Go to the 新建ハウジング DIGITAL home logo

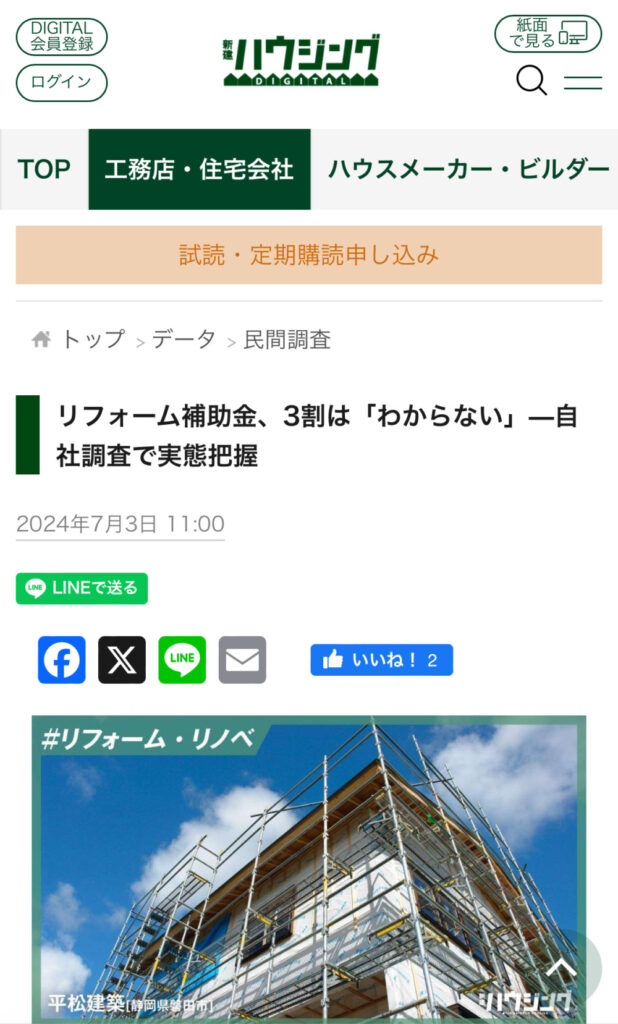[x=301, y=60]
